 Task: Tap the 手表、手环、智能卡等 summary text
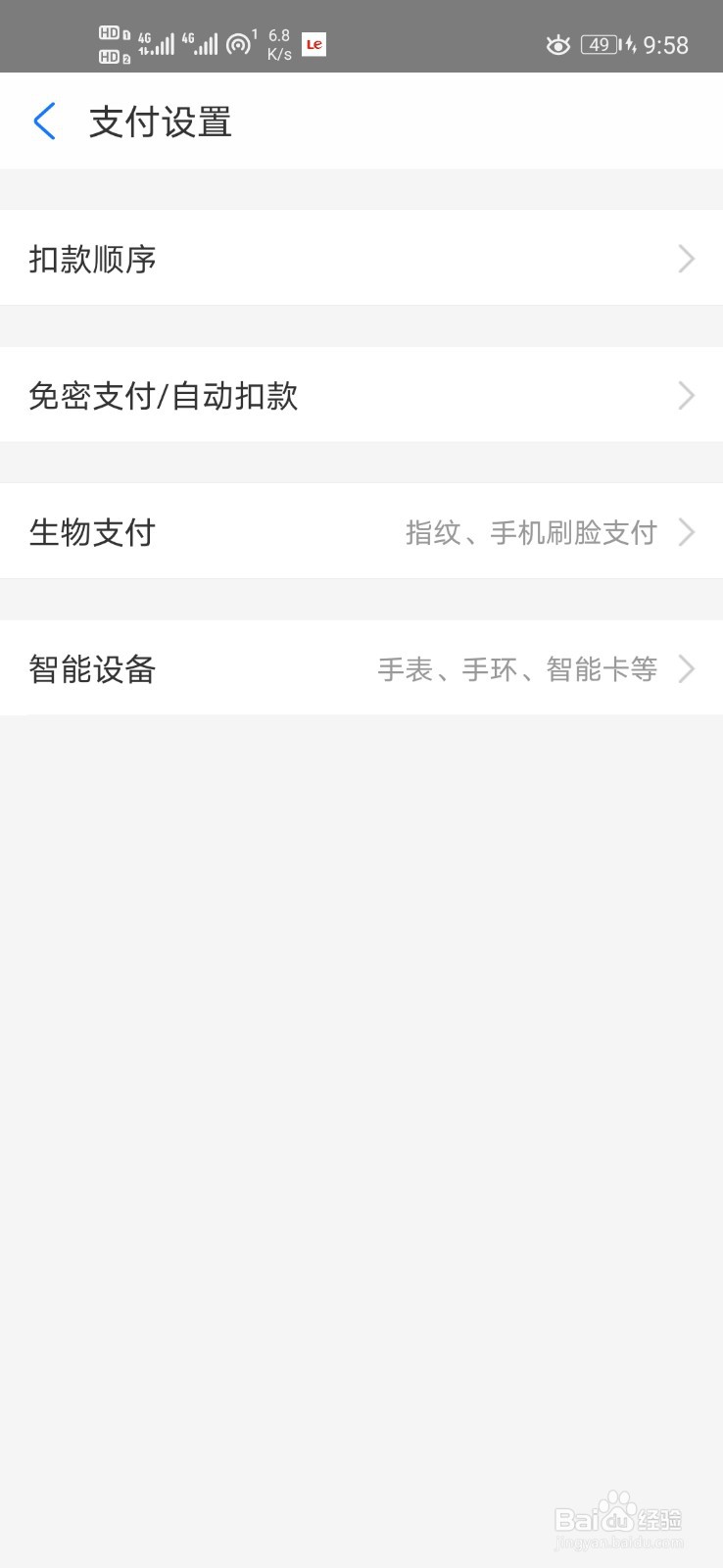tap(519, 668)
